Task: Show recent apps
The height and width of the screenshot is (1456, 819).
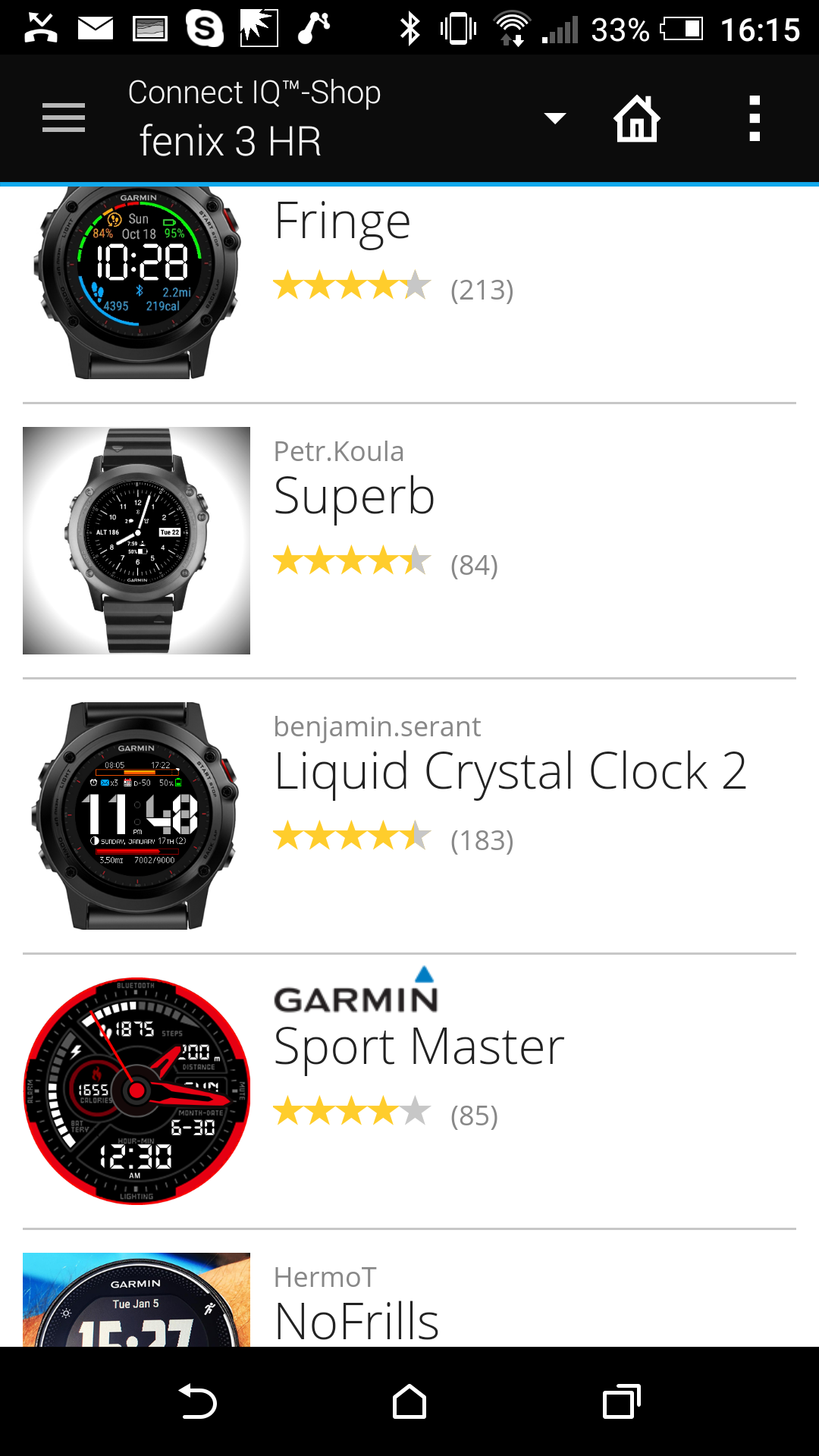Action: coord(622,1401)
